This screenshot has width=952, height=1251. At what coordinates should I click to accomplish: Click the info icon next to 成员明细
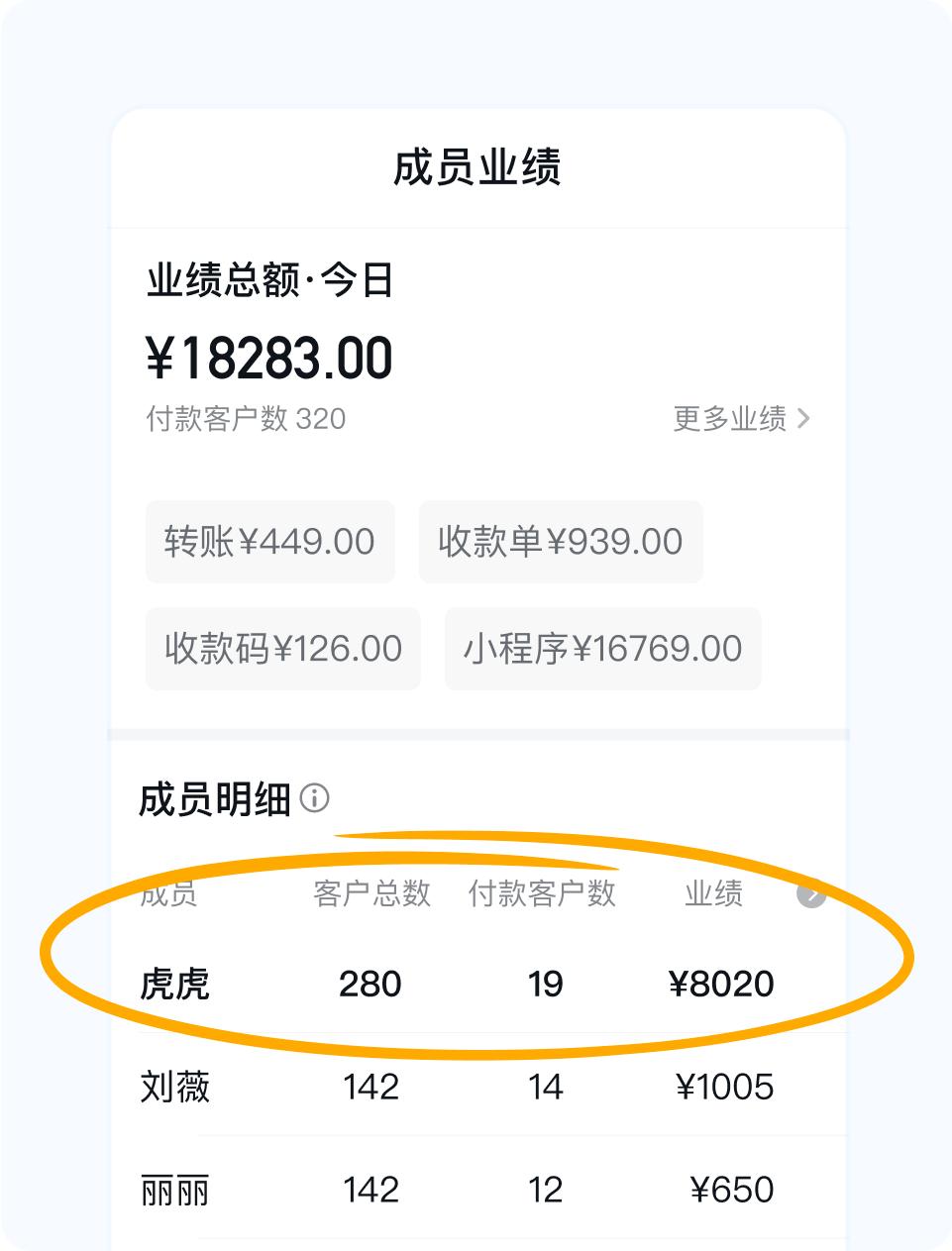315,799
